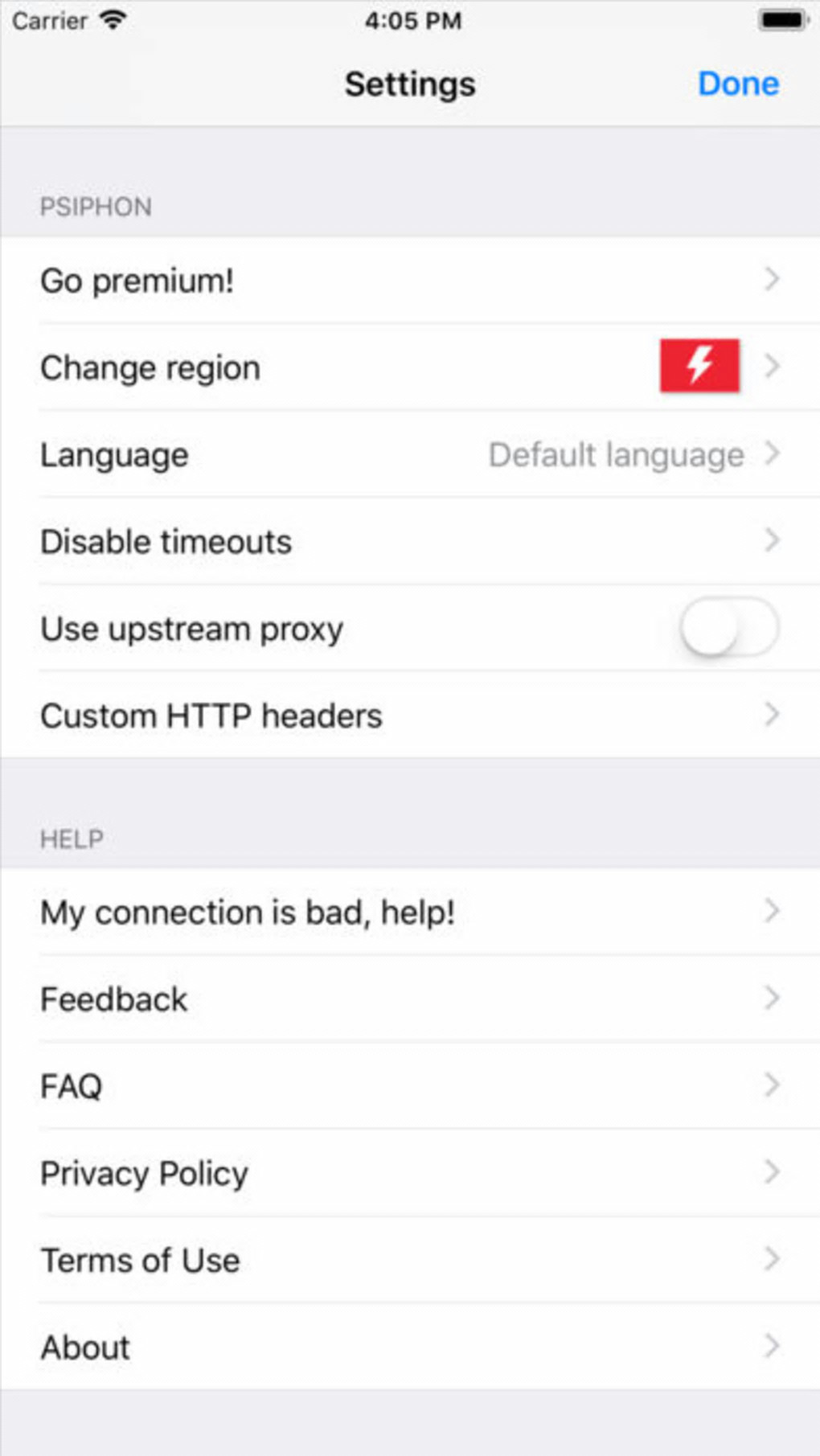Open the Language setting
The width and height of the screenshot is (820, 1456).
[x=410, y=454]
